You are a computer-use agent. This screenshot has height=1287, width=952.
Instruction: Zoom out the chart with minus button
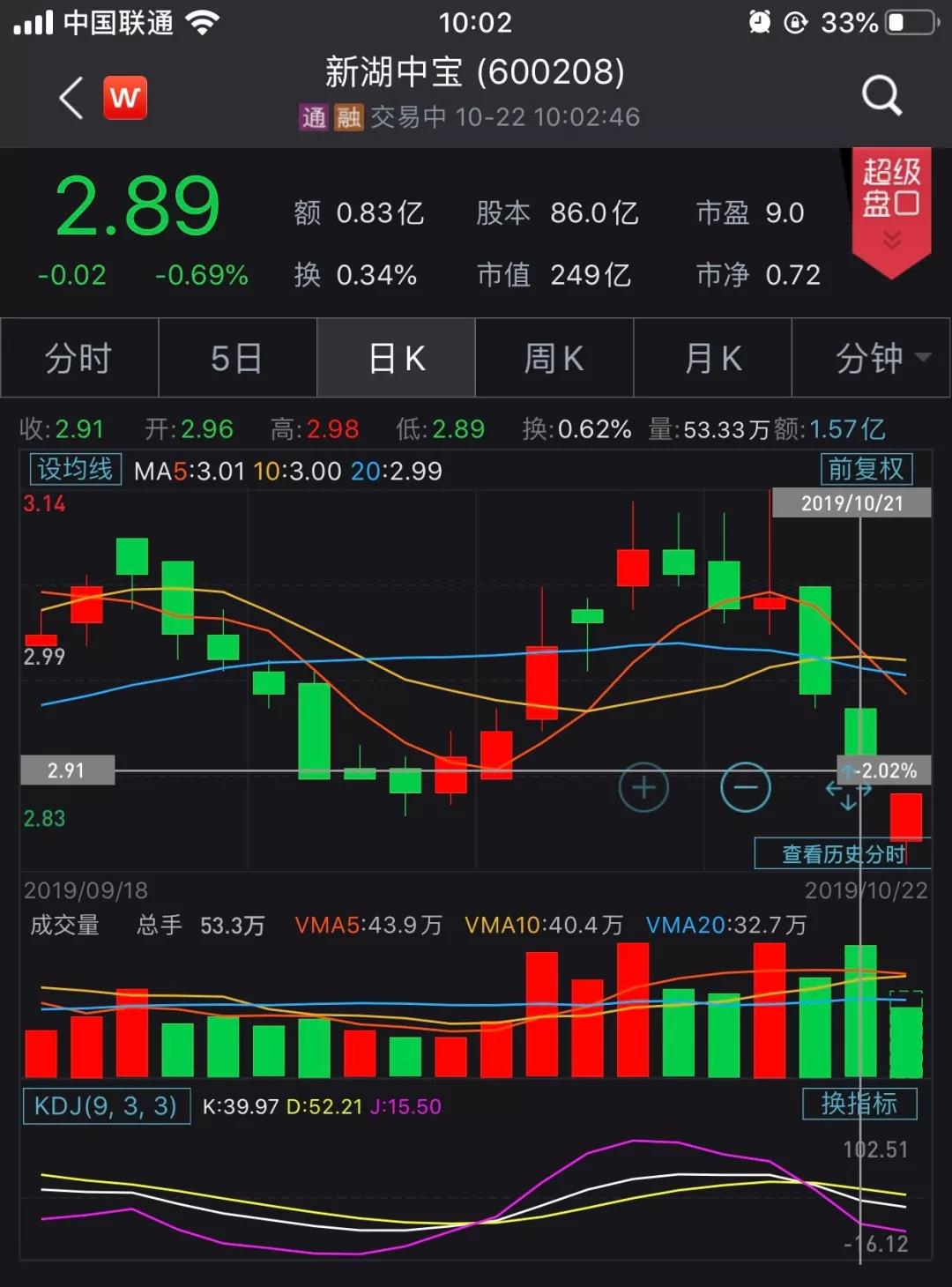click(746, 787)
